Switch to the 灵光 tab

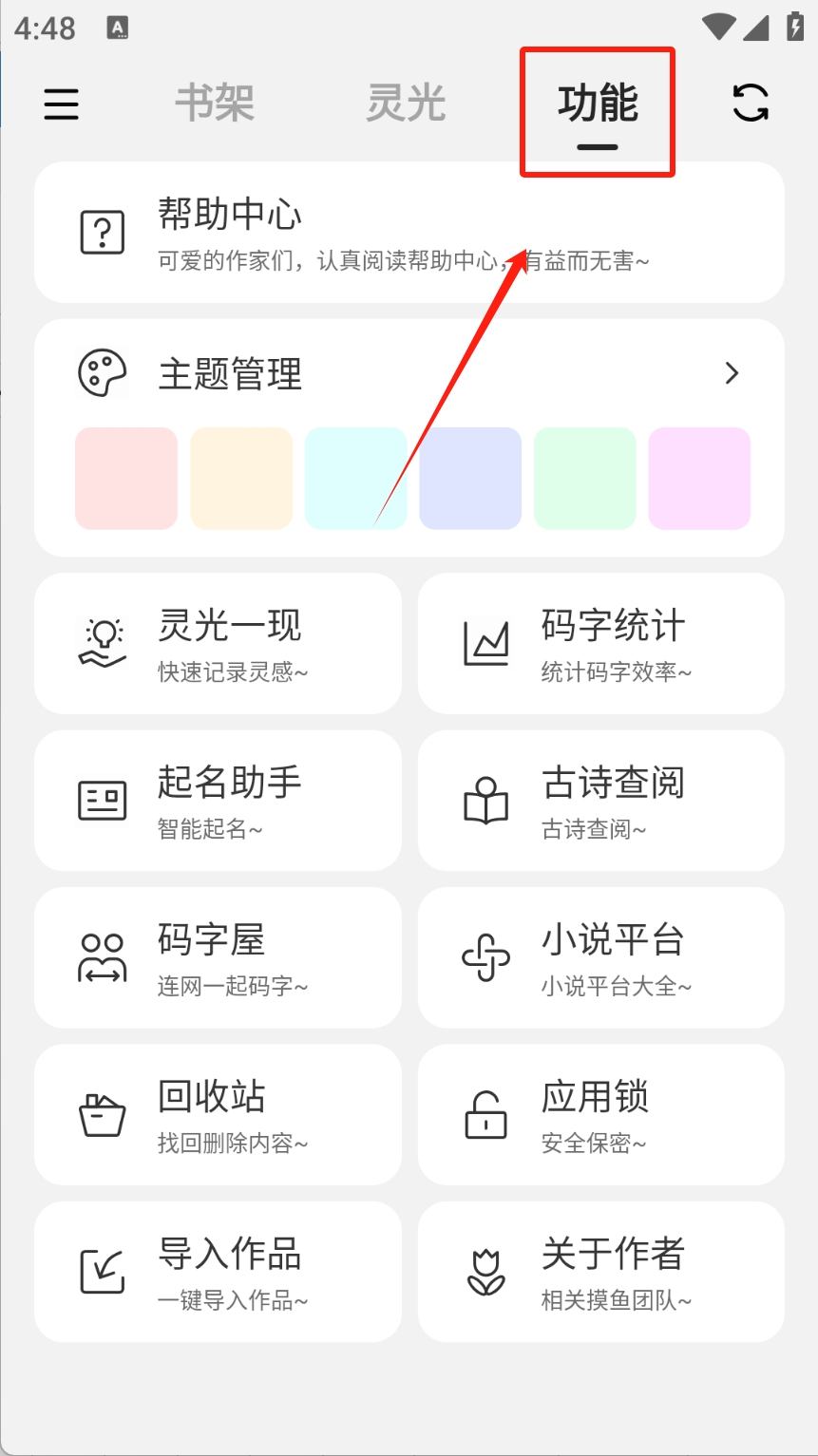point(406,104)
